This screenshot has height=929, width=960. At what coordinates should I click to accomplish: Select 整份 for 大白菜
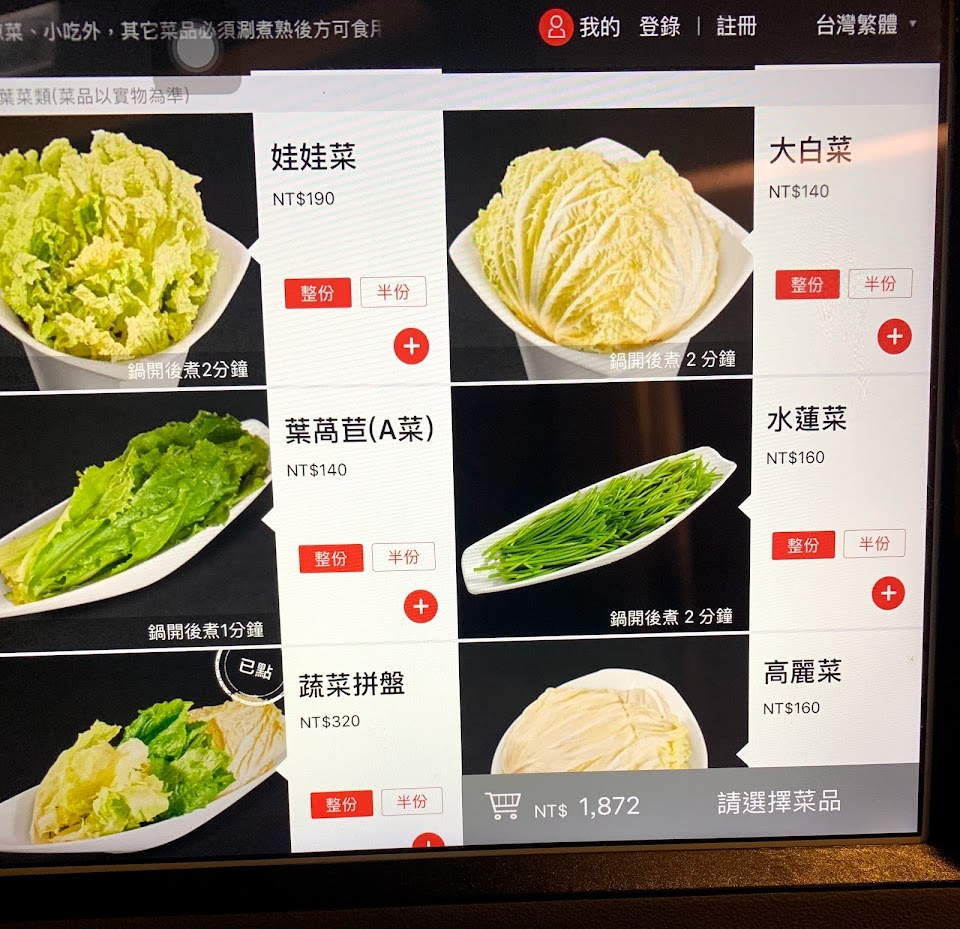(x=807, y=285)
